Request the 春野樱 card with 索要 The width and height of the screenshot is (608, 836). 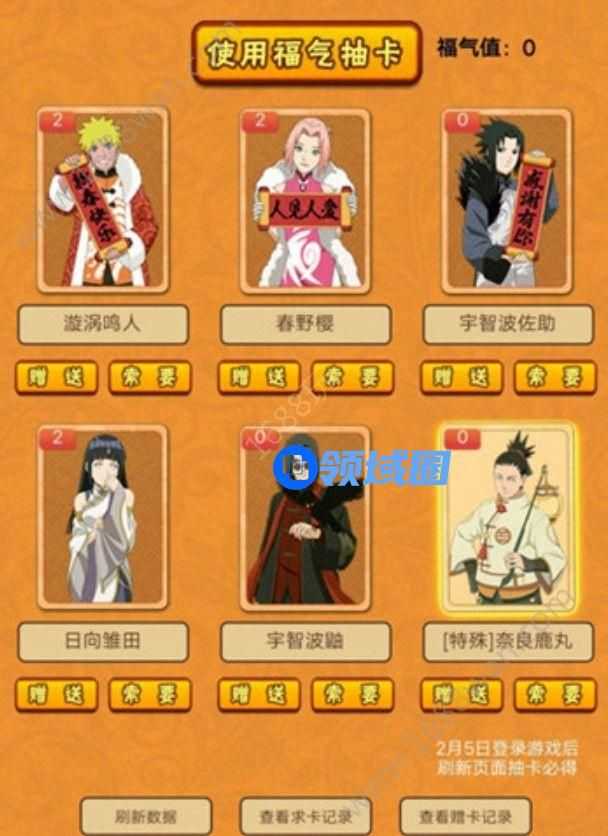[x=352, y=377]
